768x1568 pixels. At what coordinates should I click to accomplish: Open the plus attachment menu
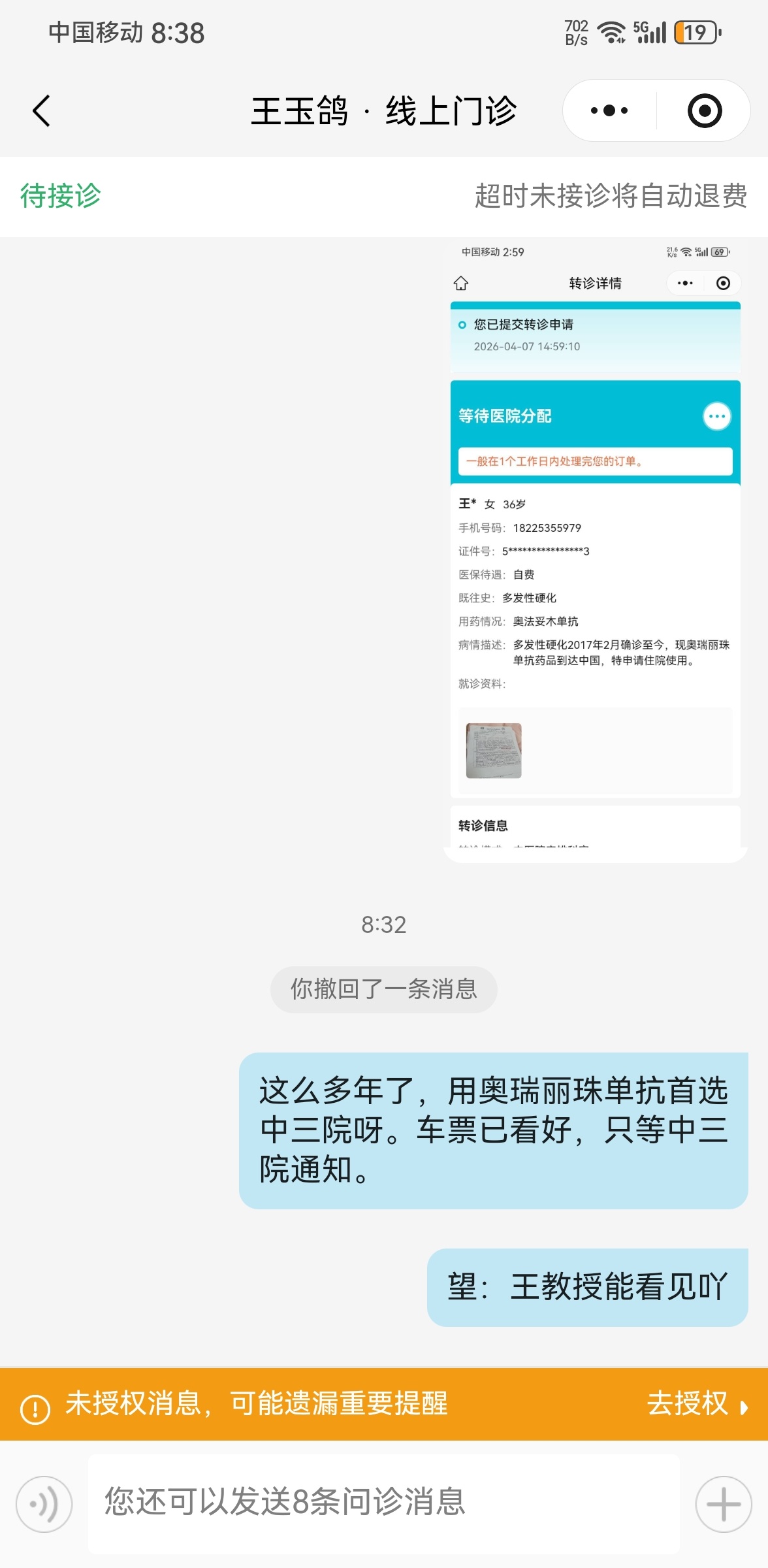(x=723, y=1504)
